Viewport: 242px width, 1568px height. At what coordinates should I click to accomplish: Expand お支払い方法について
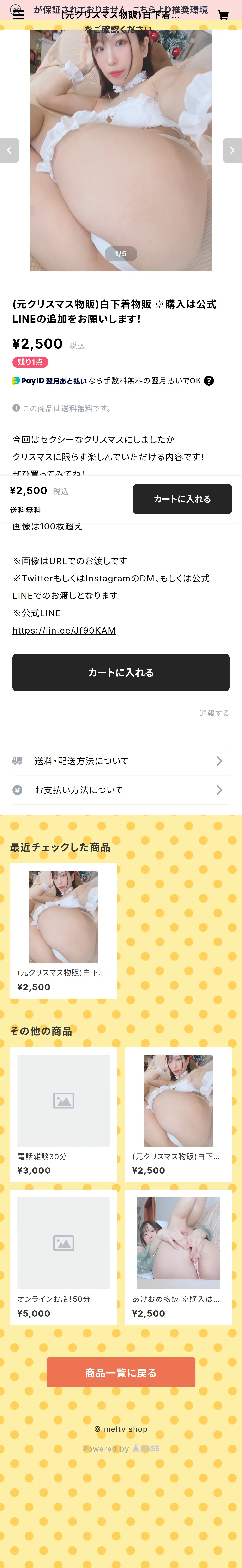coord(121,790)
